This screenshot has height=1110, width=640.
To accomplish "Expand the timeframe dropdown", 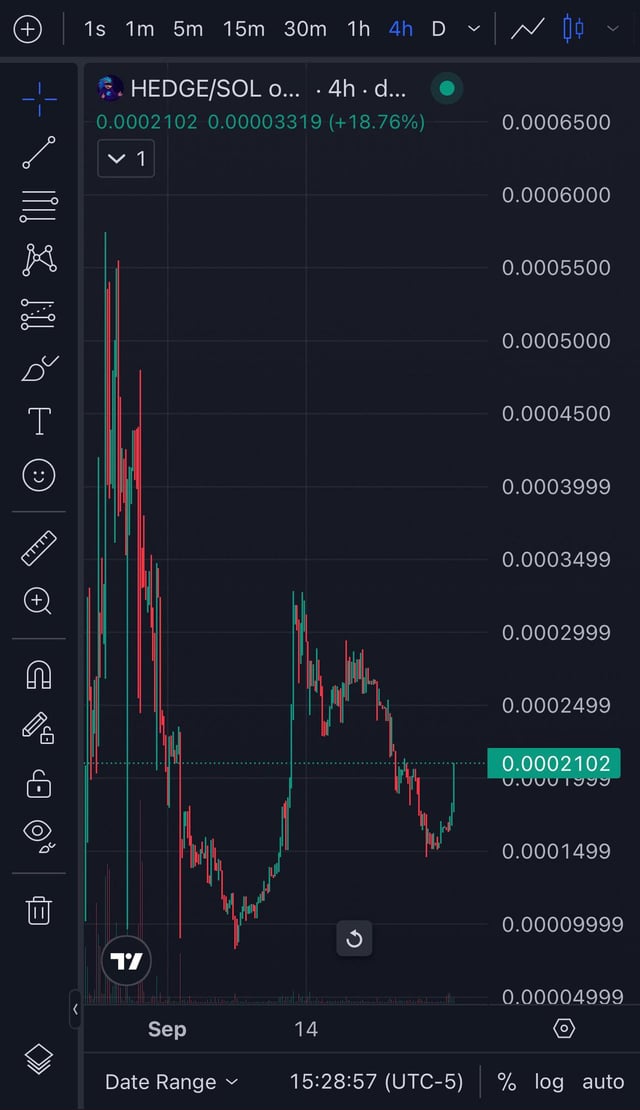I will pos(474,29).
